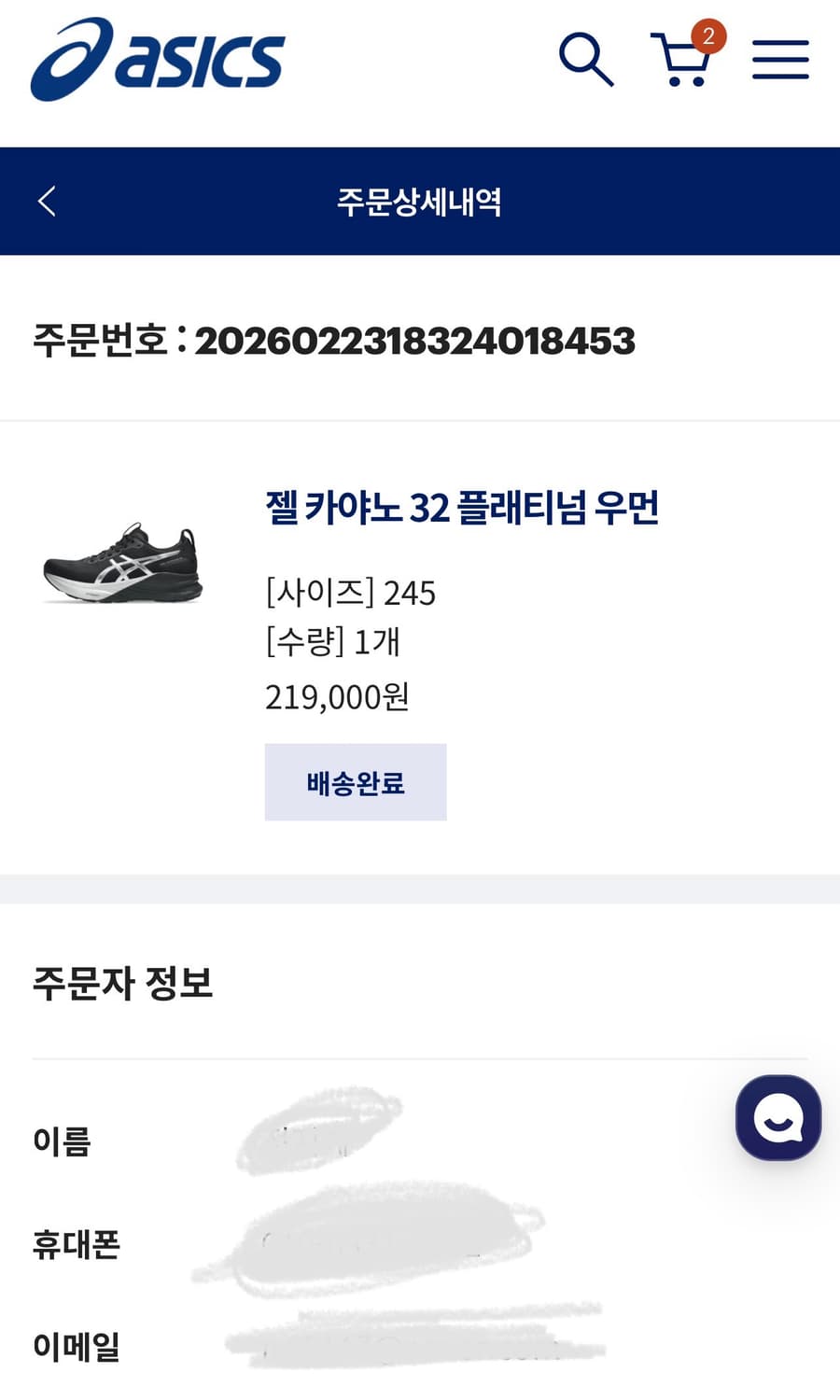Select the 주문자 정보 section header

coord(122,981)
